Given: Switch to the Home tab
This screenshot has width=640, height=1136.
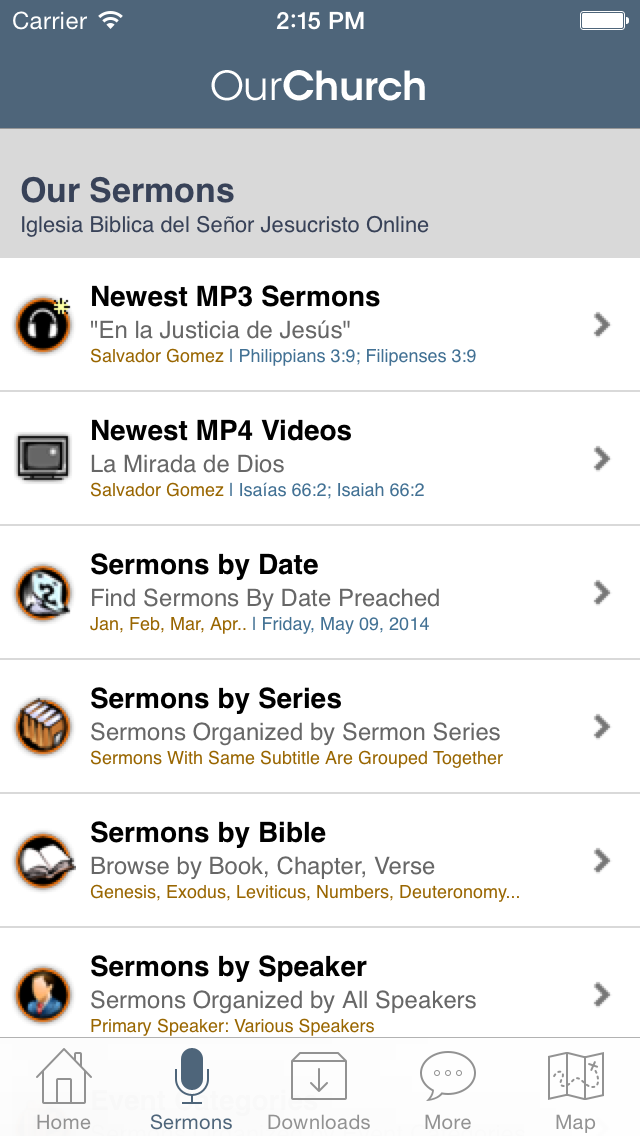Looking at the screenshot, I should (64, 1089).
